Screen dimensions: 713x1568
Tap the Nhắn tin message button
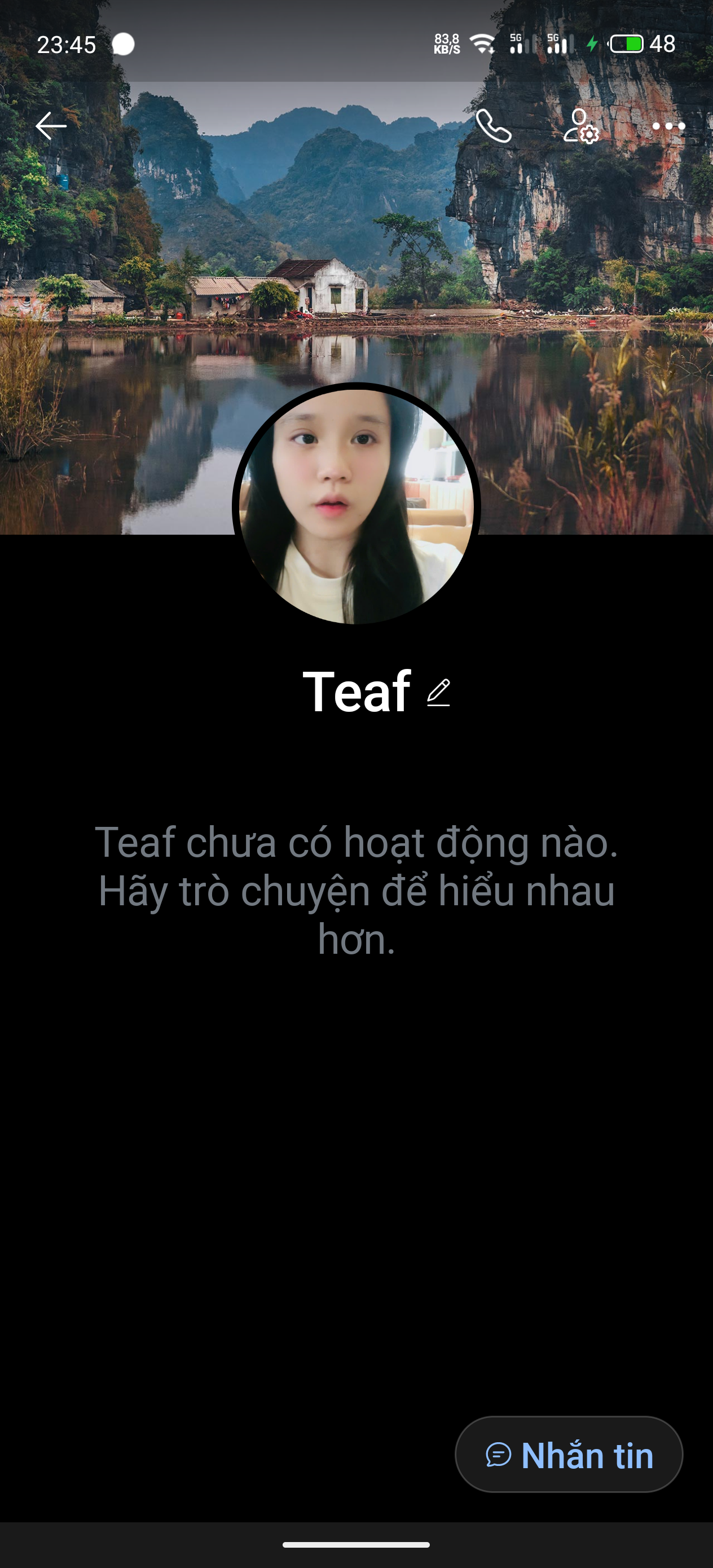tap(569, 1455)
